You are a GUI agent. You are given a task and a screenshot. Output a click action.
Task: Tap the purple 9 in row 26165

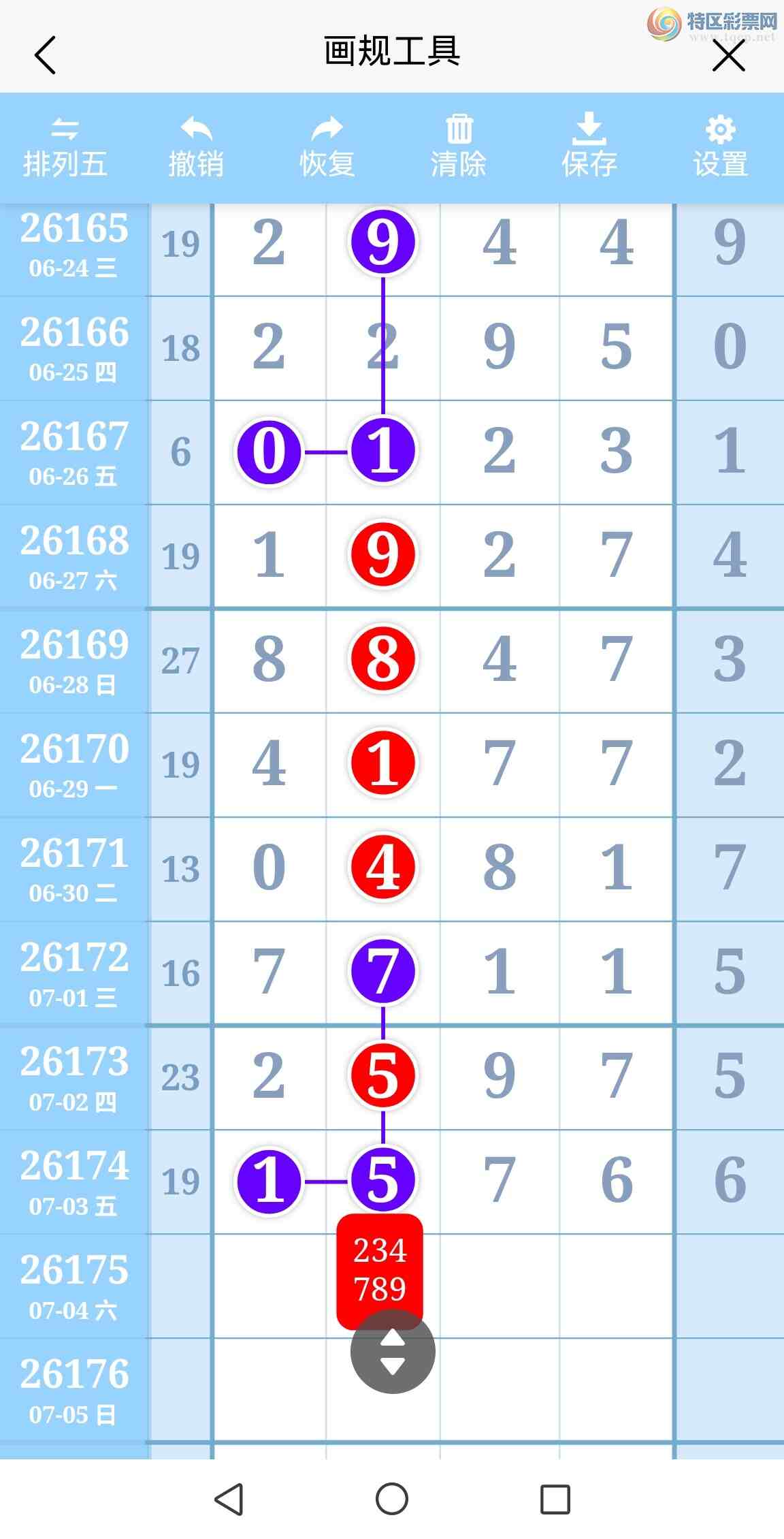tap(383, 242)
